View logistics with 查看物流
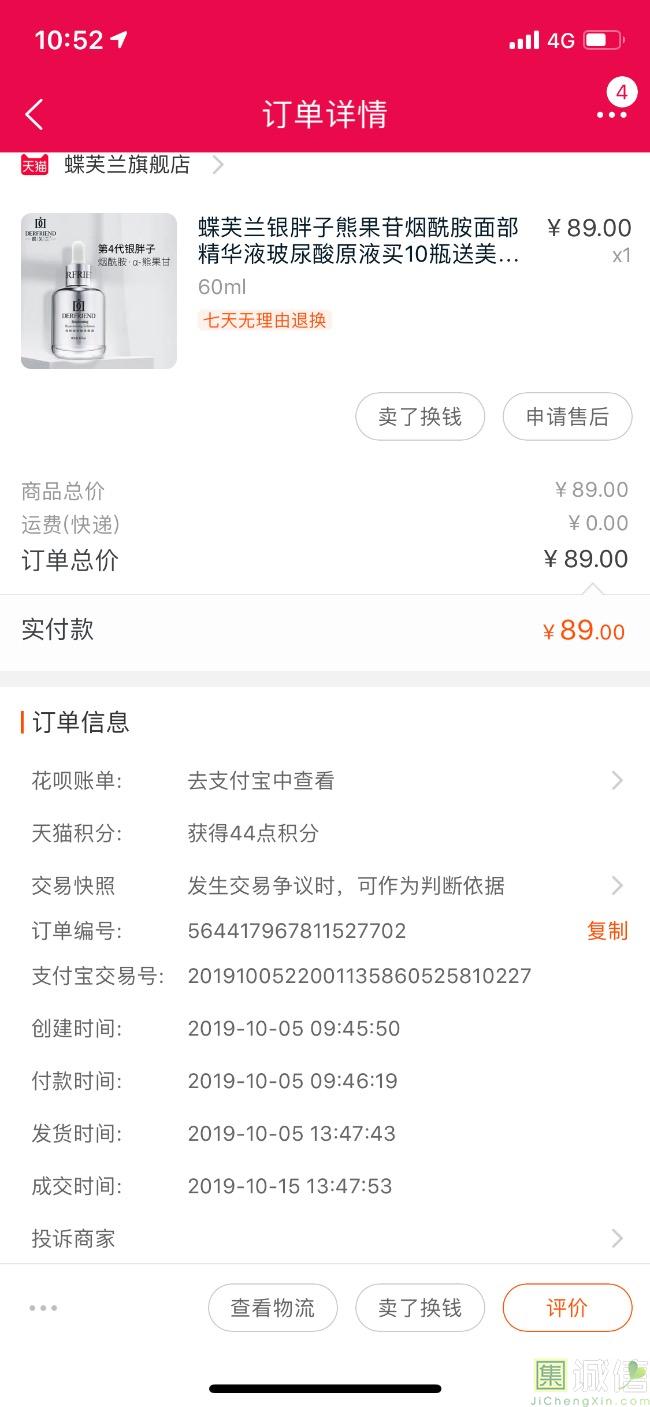Image resolution: width=650 pixels, height=1407 pixels. pos(273,1307)
